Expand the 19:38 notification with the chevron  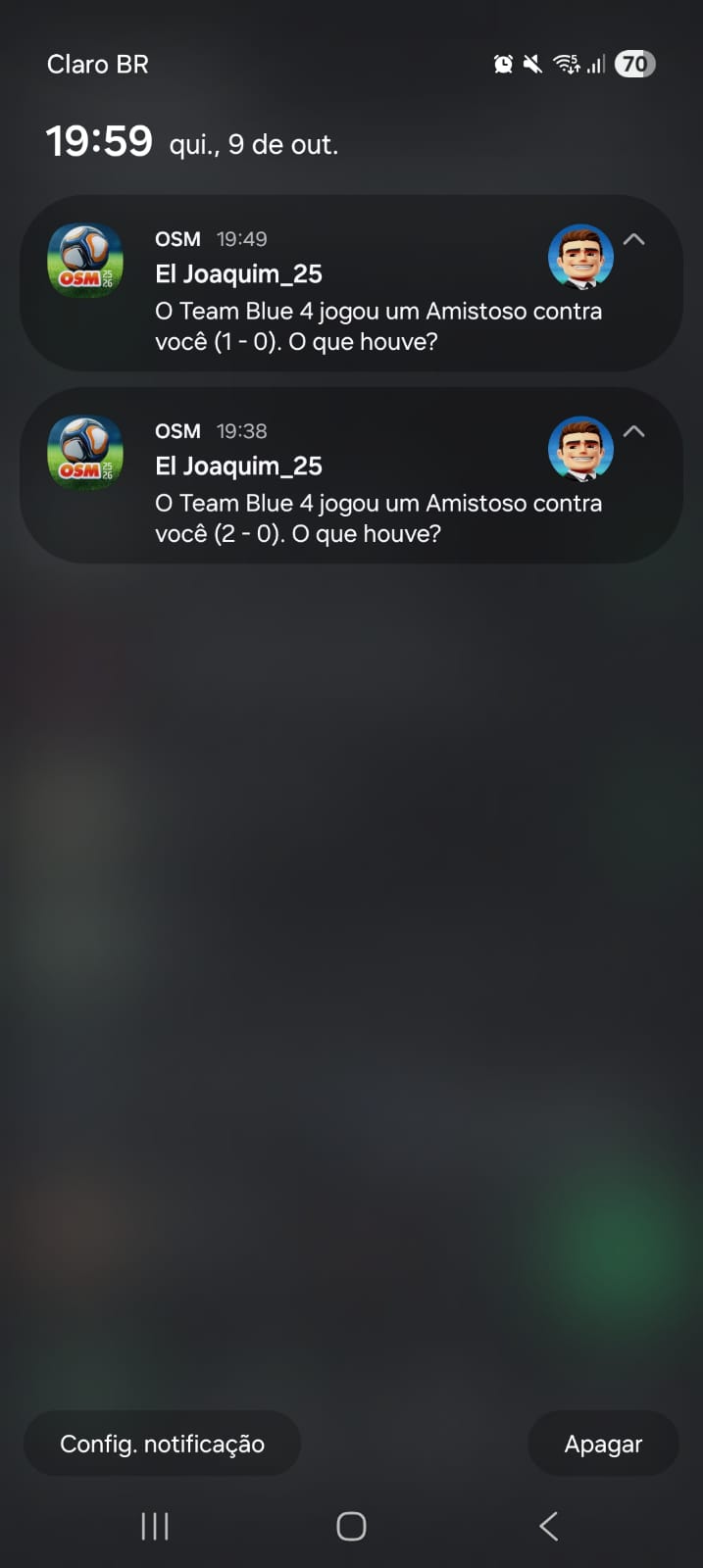coord(634,431)
